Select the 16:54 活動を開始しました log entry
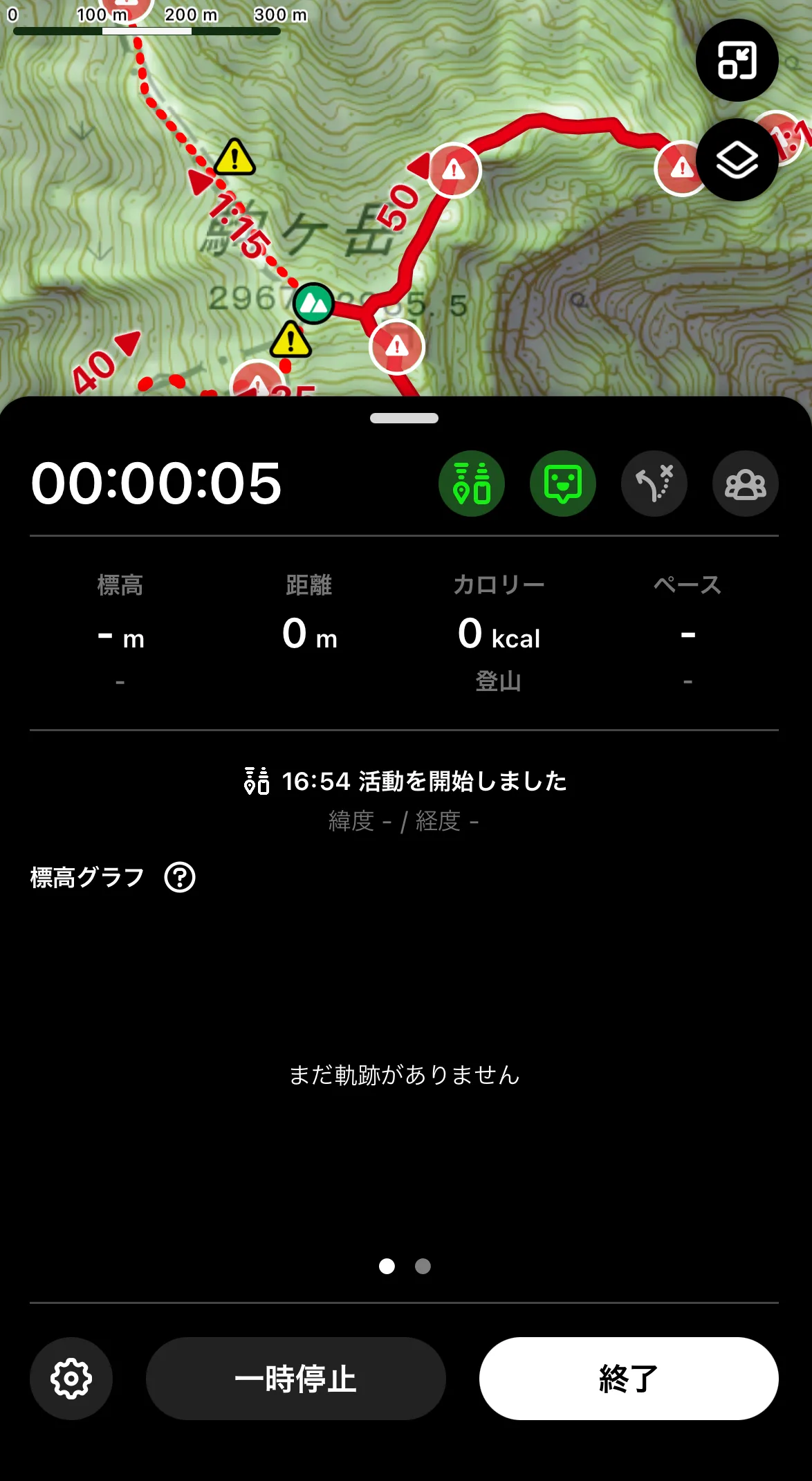 424,781
